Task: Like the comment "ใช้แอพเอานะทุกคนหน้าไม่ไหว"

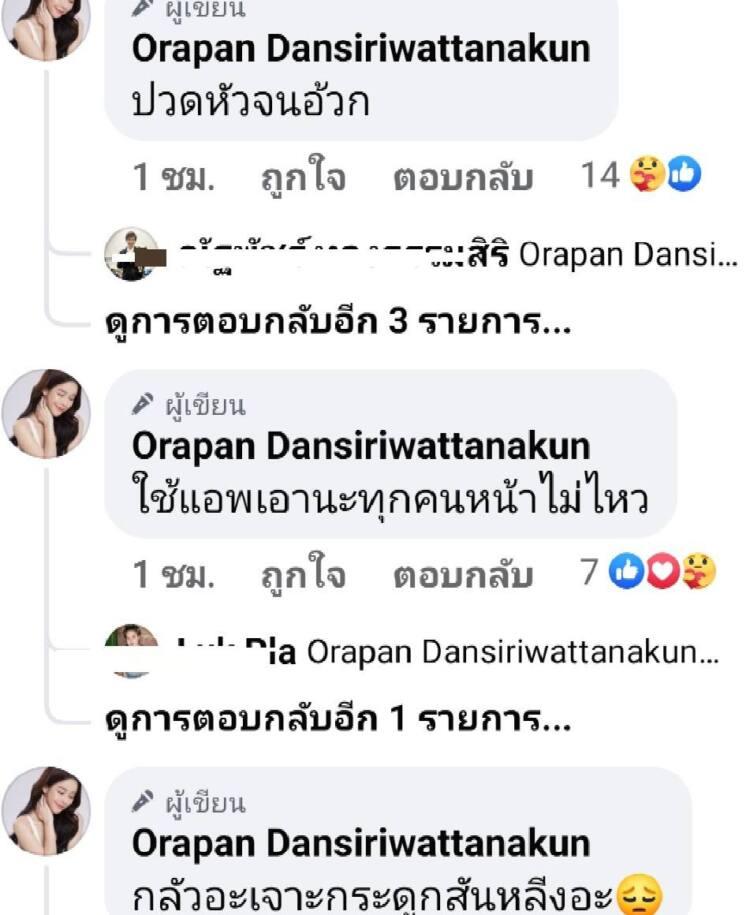Action: (303, 575)
